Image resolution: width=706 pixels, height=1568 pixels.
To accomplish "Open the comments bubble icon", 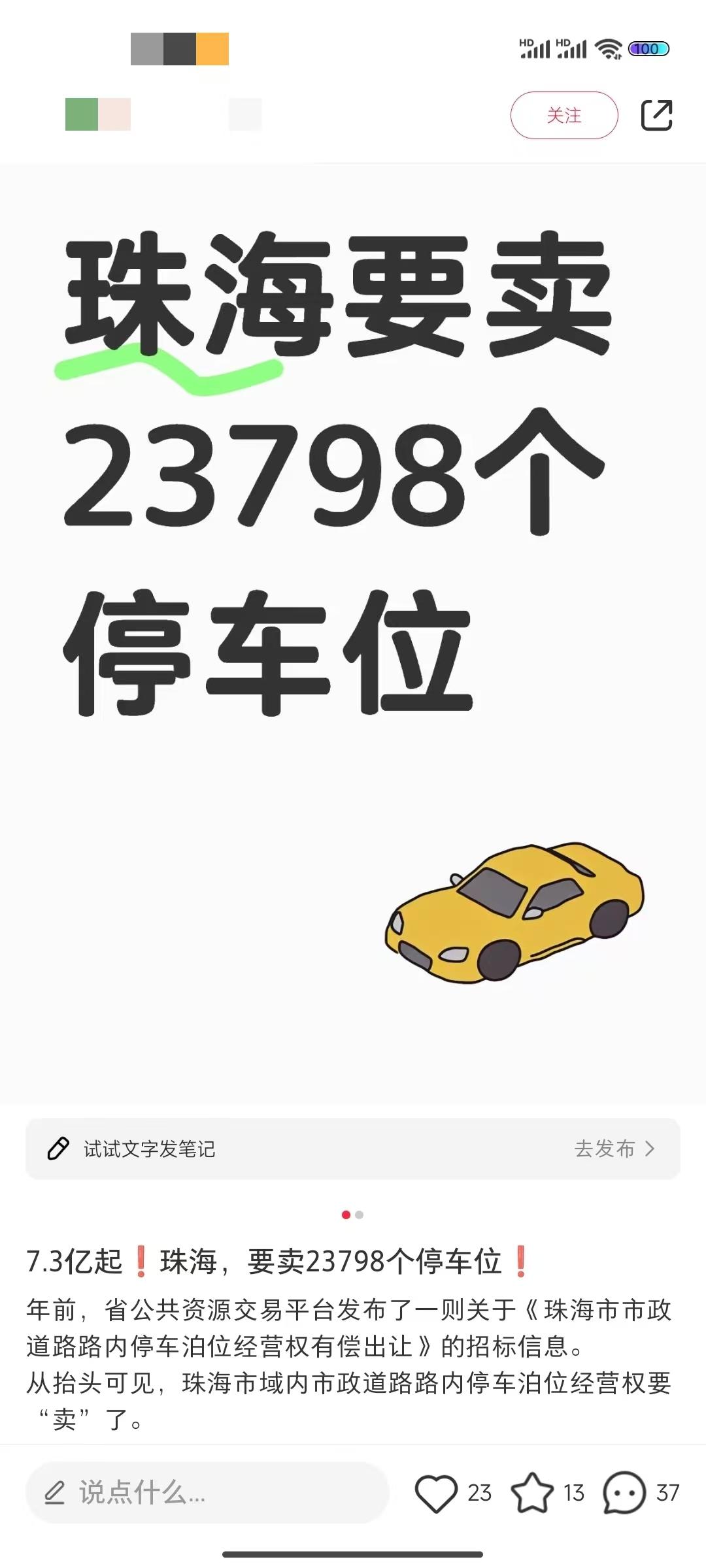I will click(624, 1493).
